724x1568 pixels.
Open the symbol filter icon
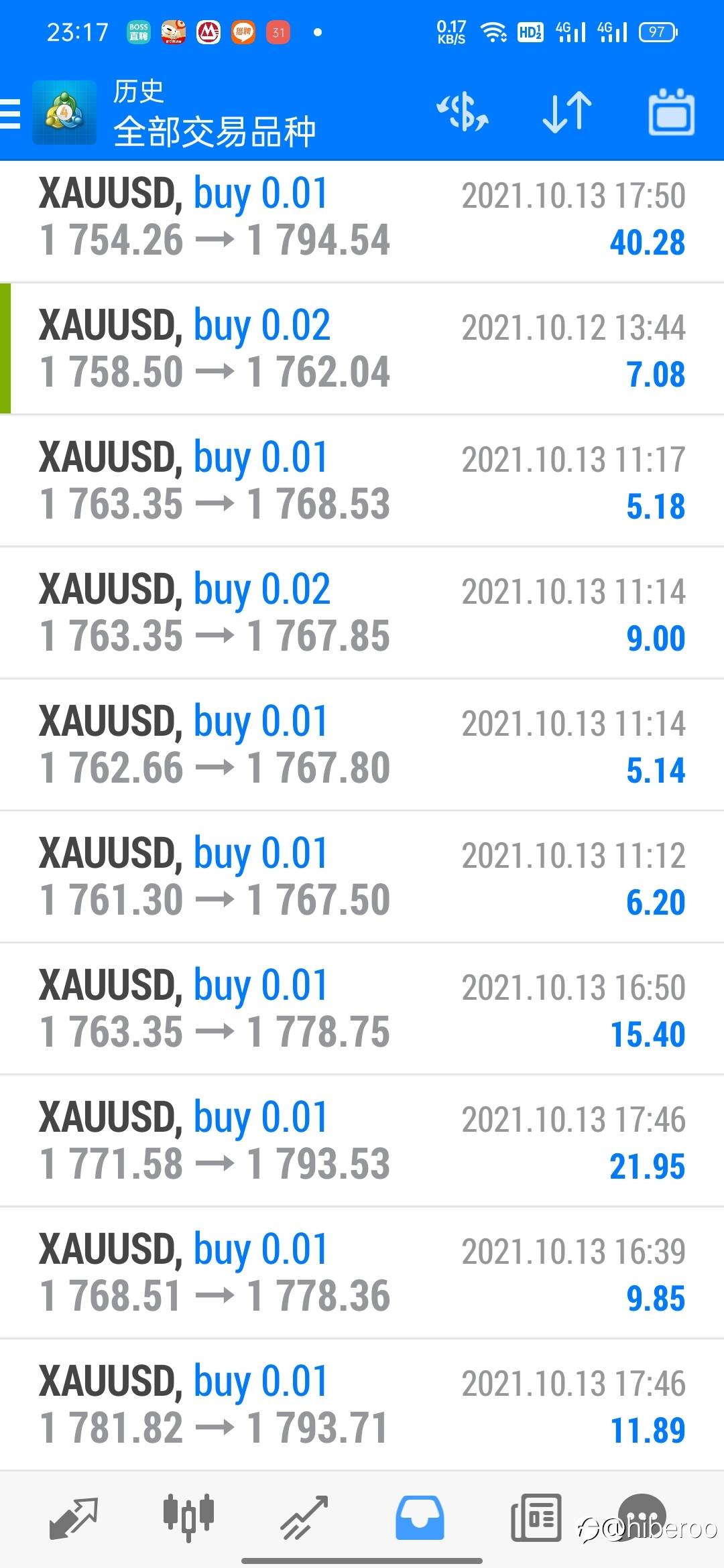click(463, 111)
